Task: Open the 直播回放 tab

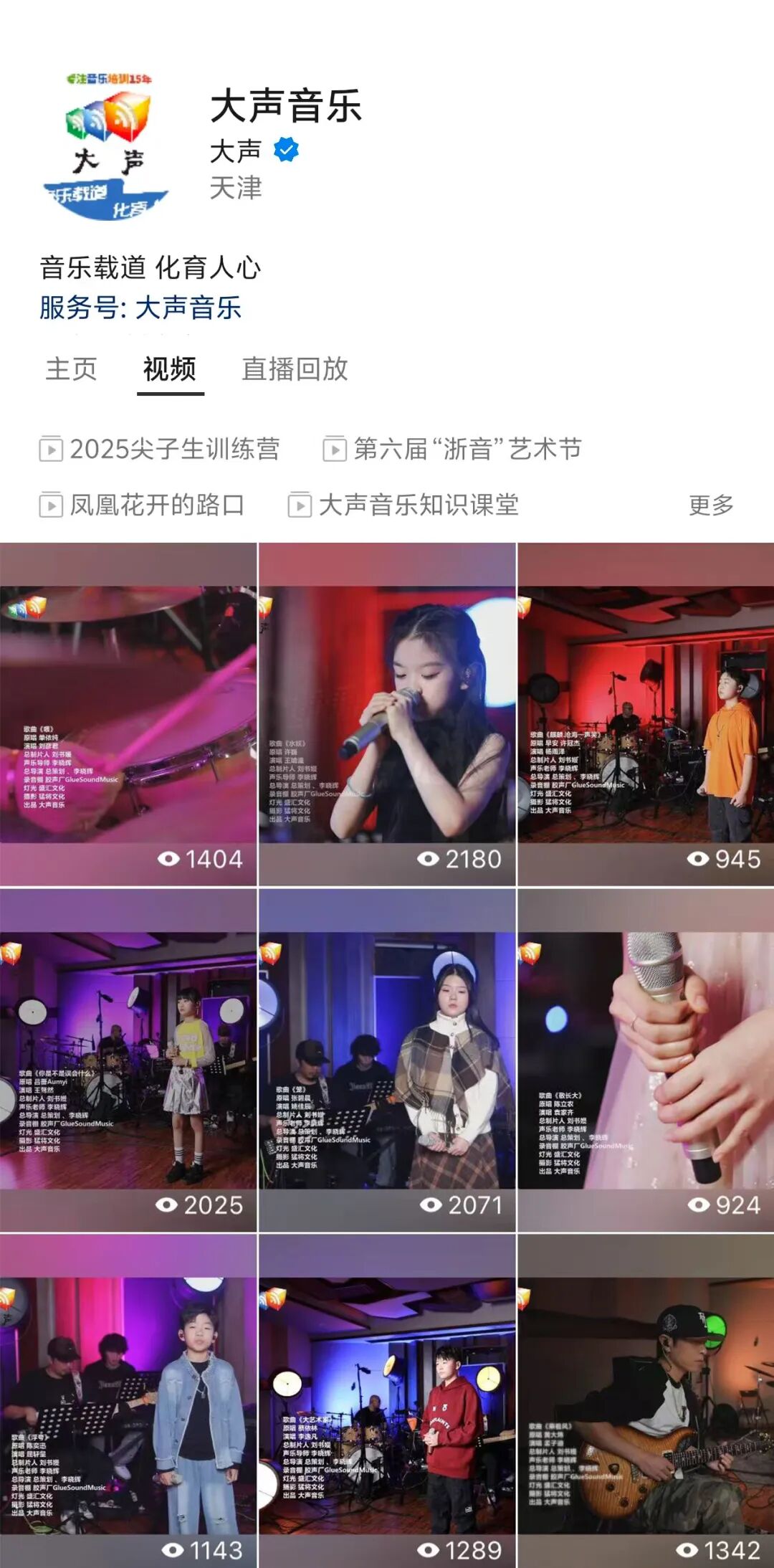Action: (x=295, y=369)
